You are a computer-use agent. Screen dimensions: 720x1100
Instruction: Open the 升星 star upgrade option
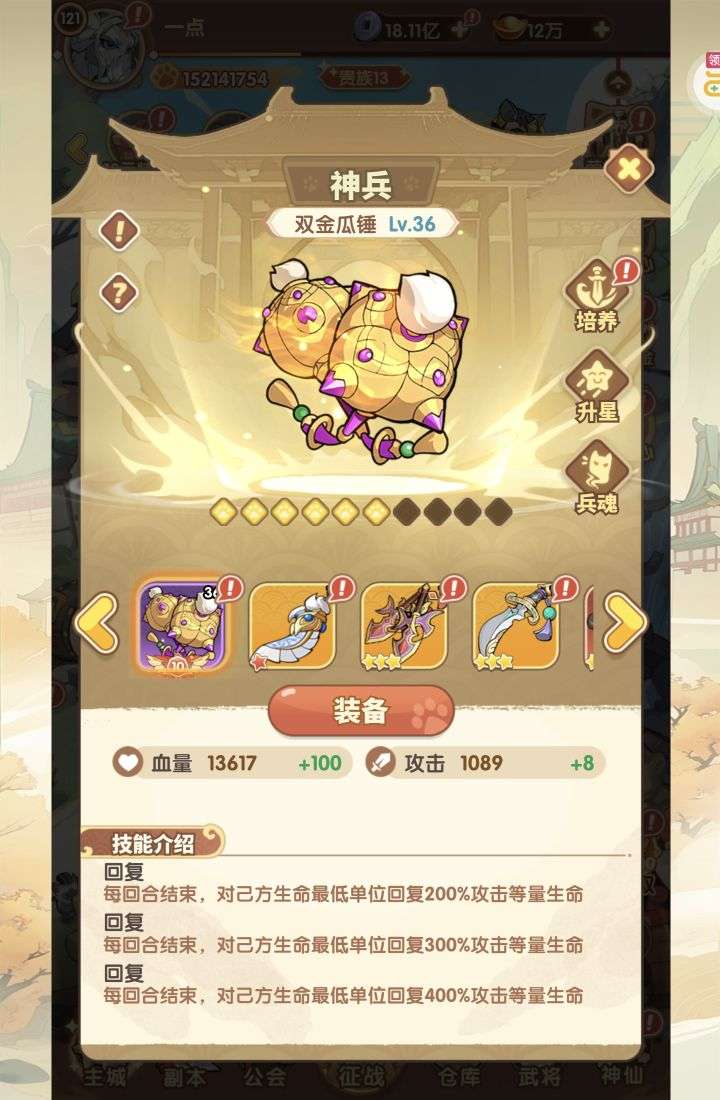(x=597, y=386)
